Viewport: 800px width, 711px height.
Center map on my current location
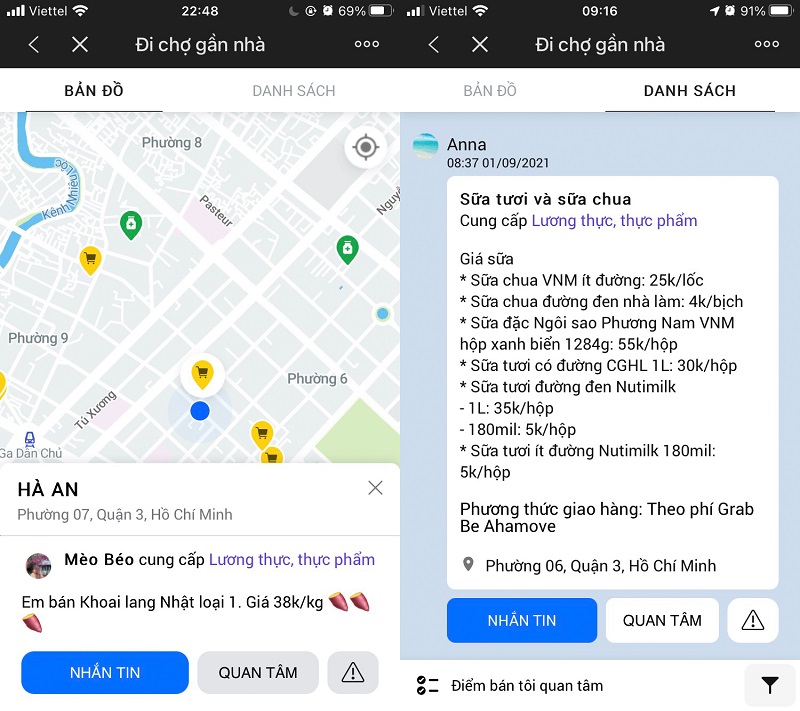(x=366, y=148)
